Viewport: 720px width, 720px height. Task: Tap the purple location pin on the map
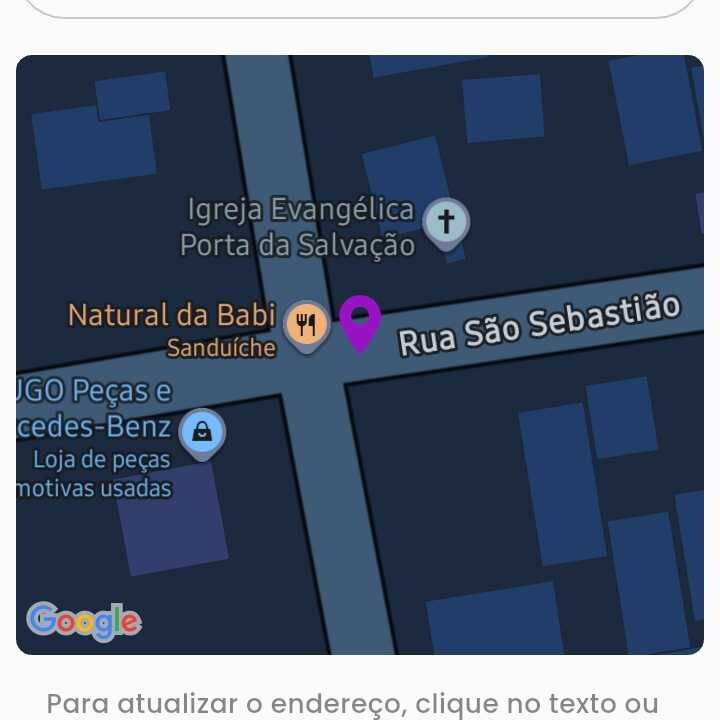(x=360, y=320)
